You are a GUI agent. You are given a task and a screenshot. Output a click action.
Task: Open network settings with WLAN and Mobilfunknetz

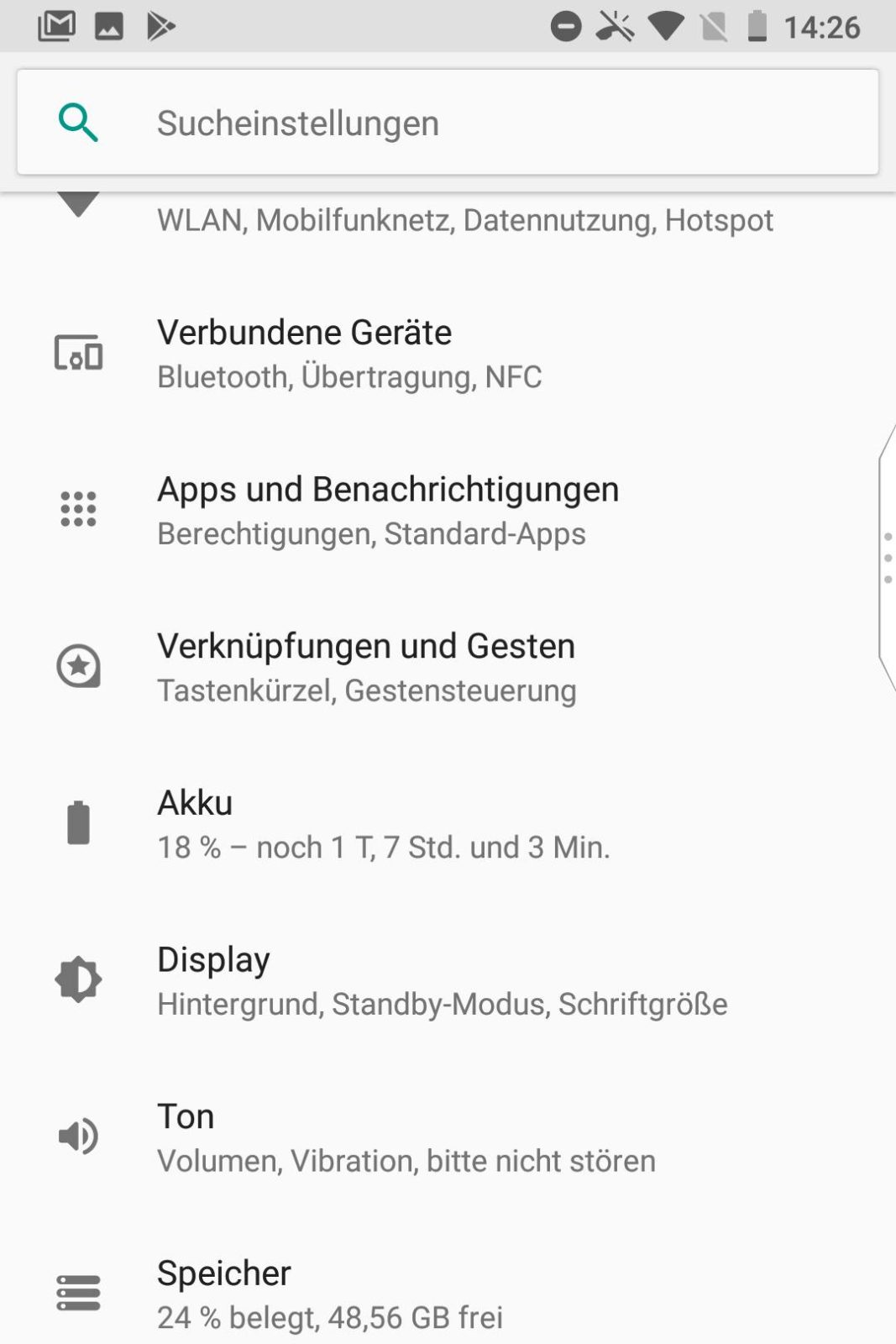464,221
